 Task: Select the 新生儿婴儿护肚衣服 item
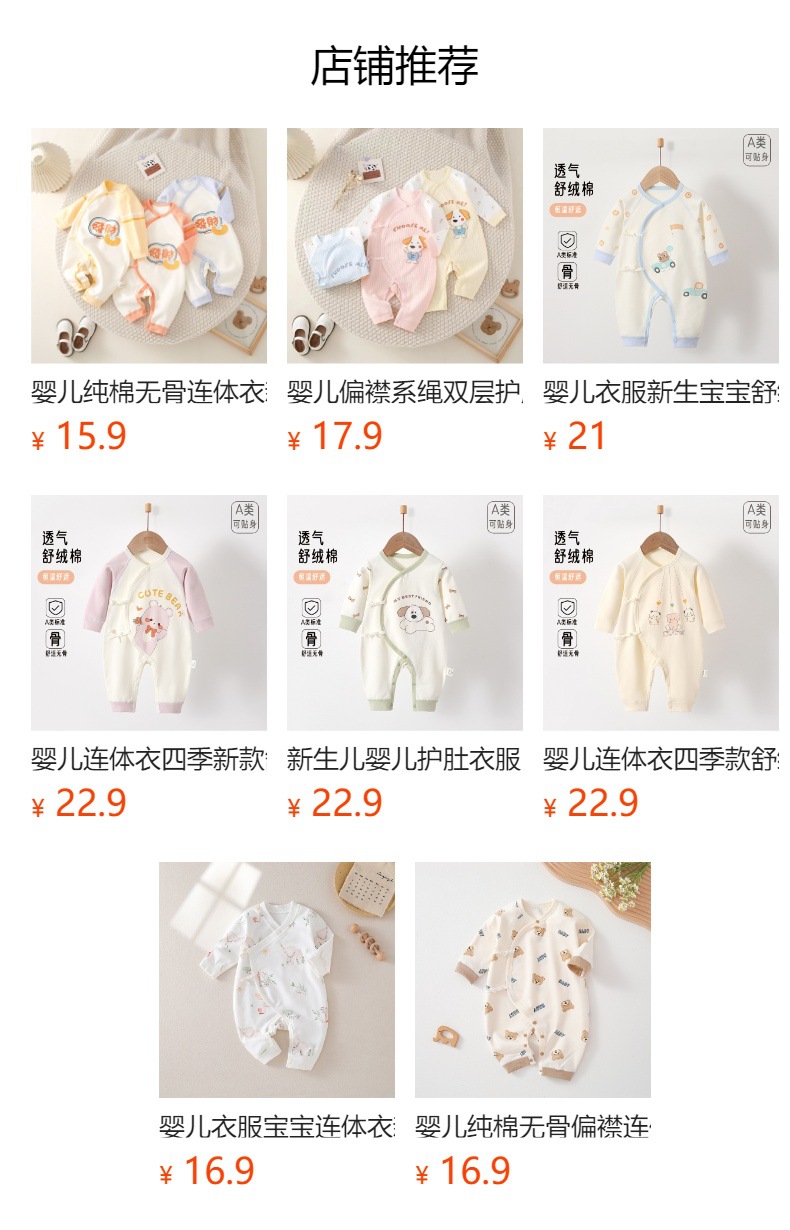(404, 613)
